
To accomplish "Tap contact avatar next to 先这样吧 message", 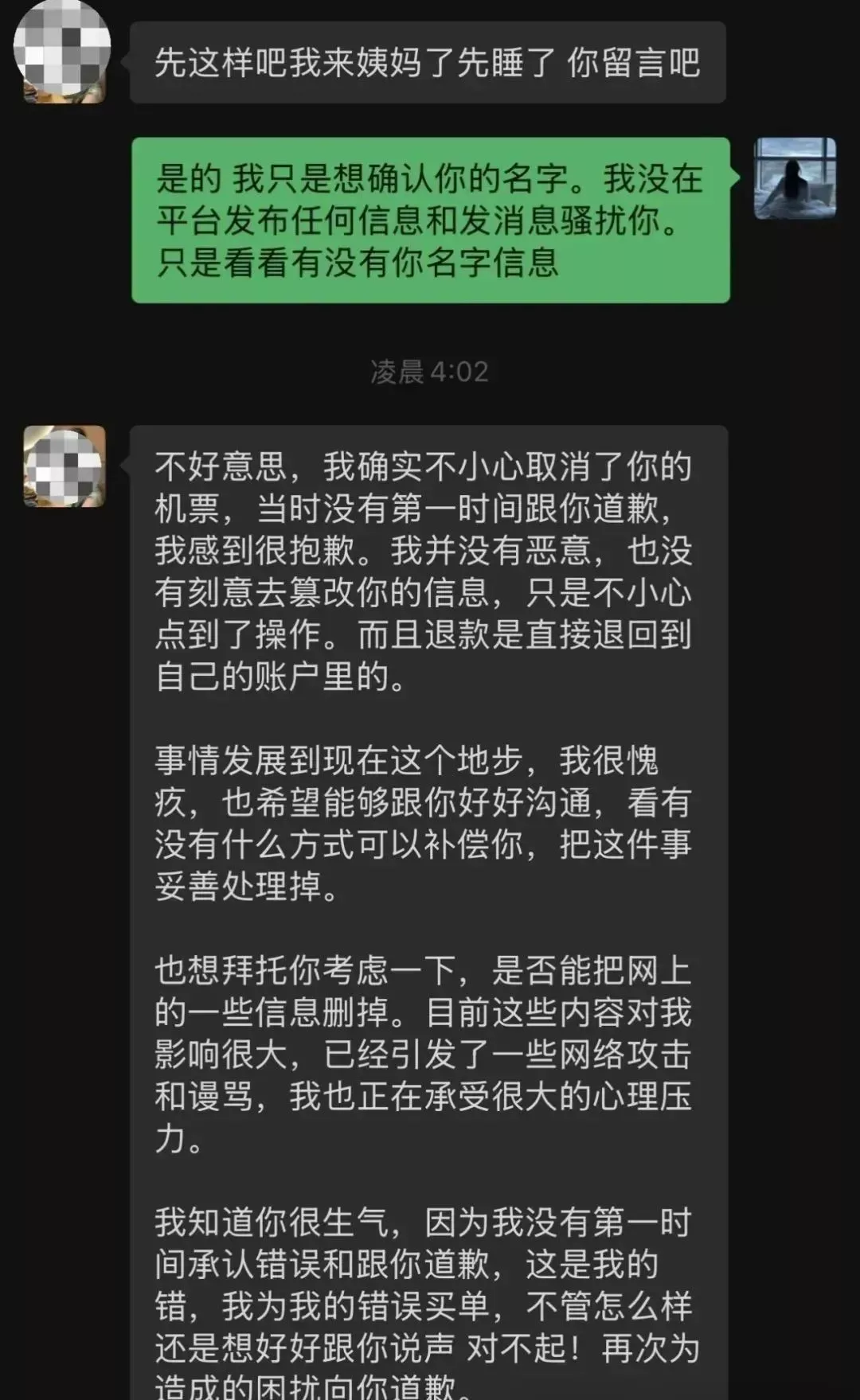I will 63,54.
